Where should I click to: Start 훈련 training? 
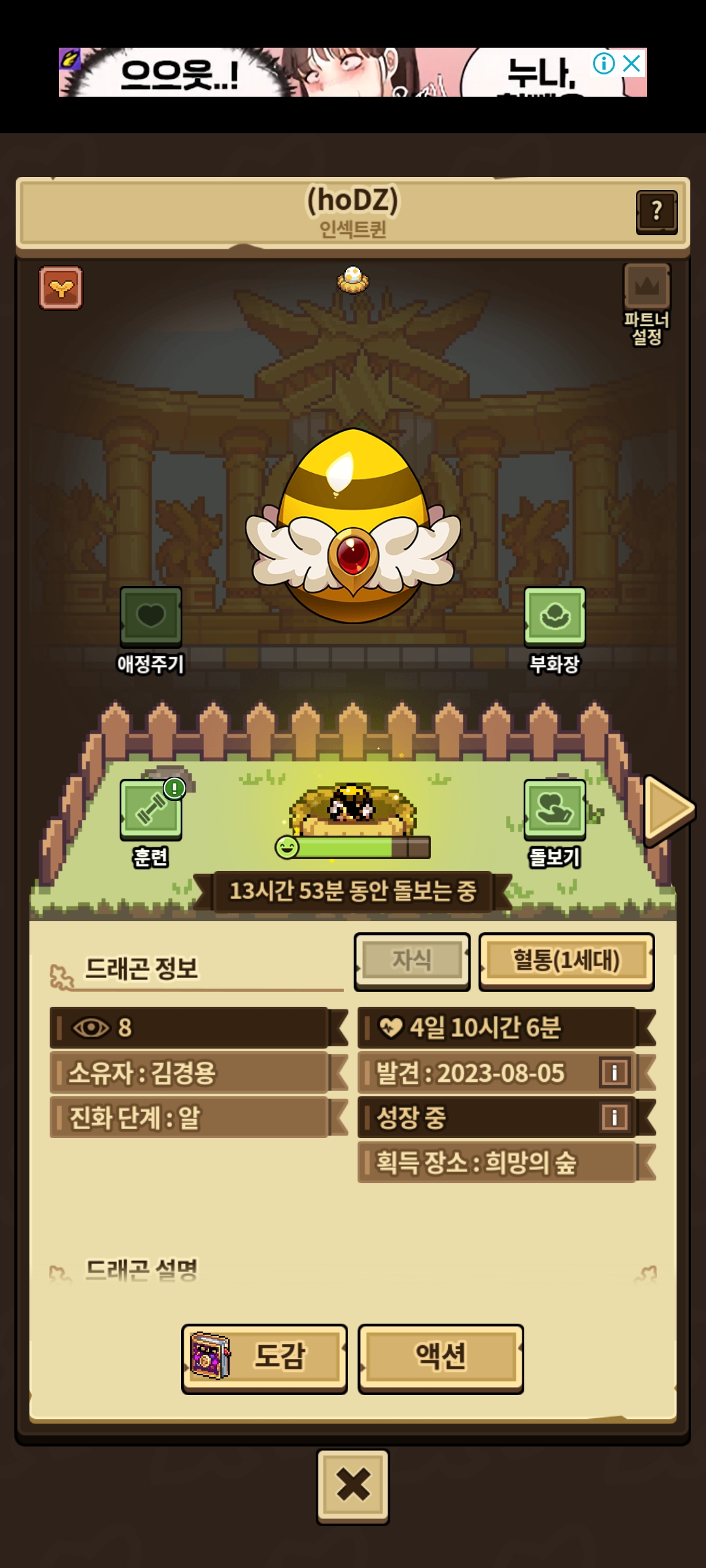(151, 809)
